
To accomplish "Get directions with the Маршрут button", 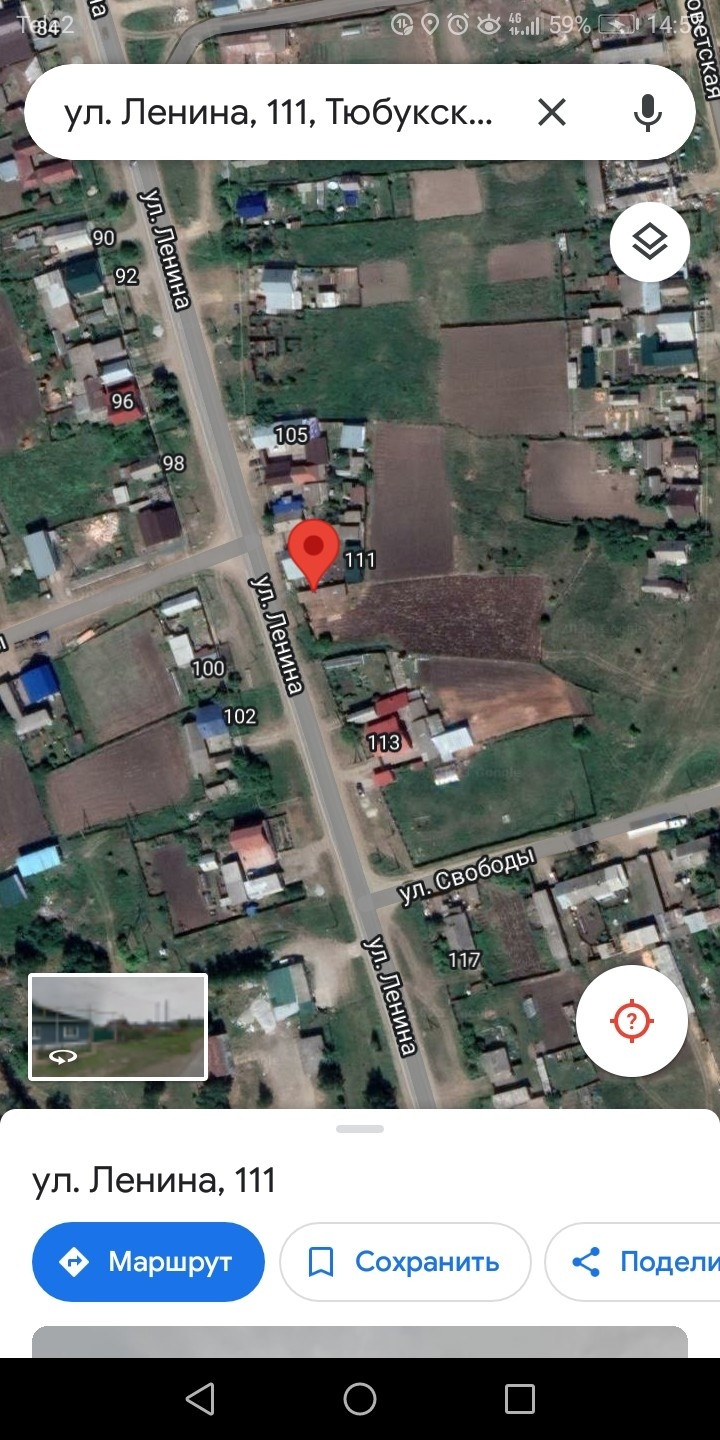I will (x=148, y=1262).
